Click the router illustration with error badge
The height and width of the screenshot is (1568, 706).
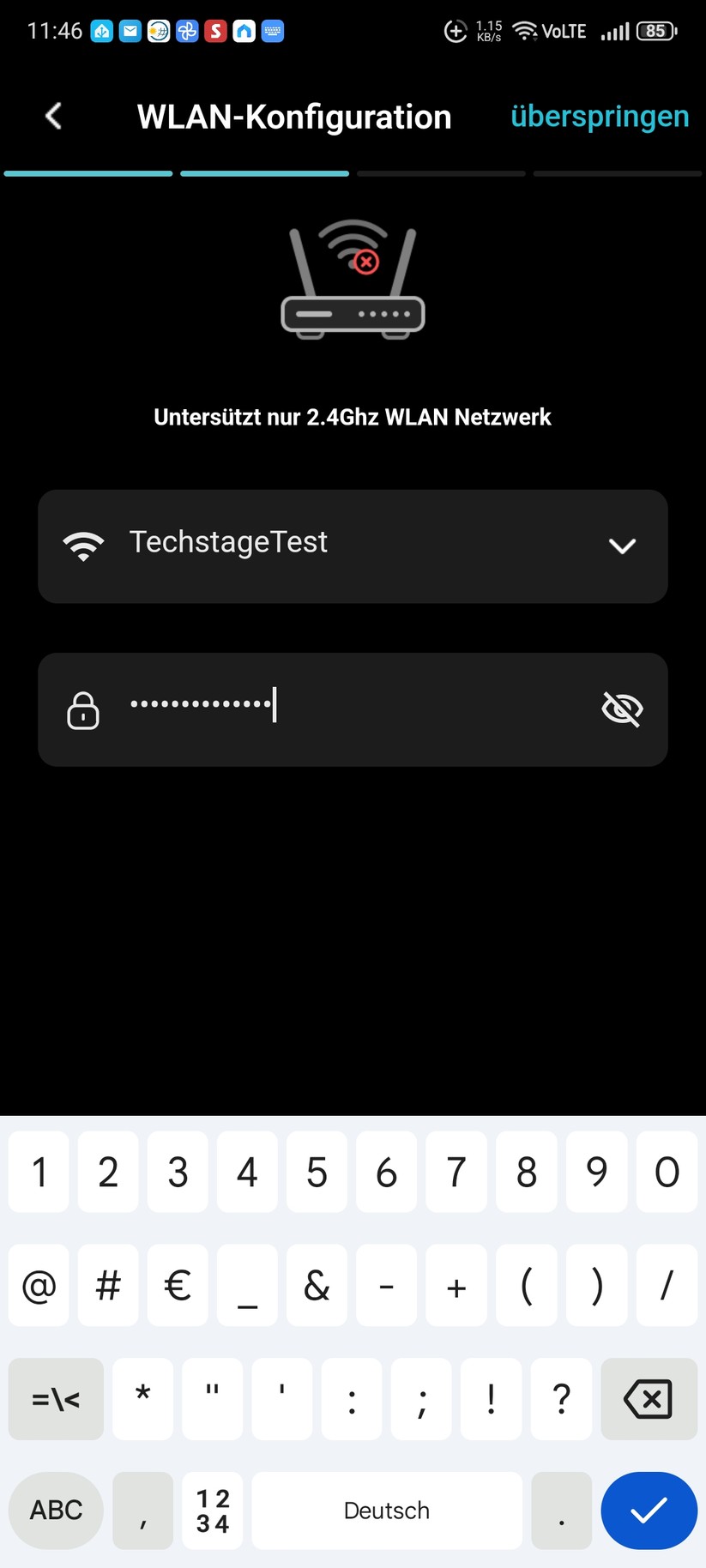(x=353, y=279)
